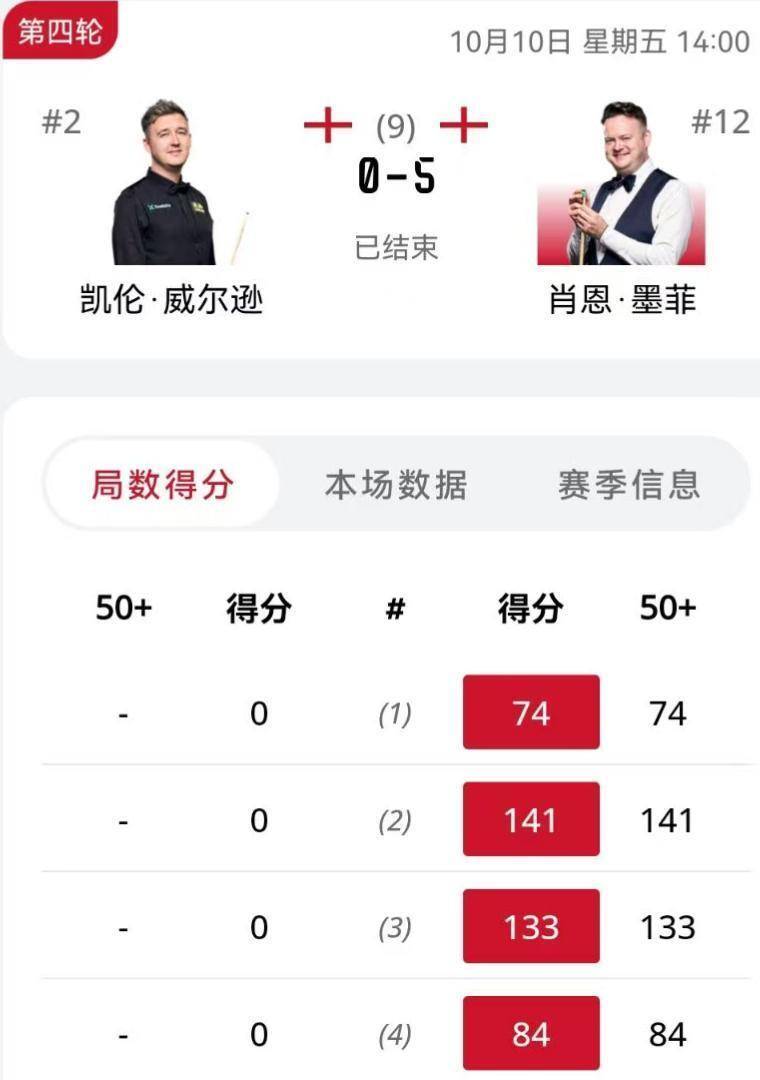760x1080 pixels.
Task: View 肖恩·墨菲 player profile
Action: (621, 188)
